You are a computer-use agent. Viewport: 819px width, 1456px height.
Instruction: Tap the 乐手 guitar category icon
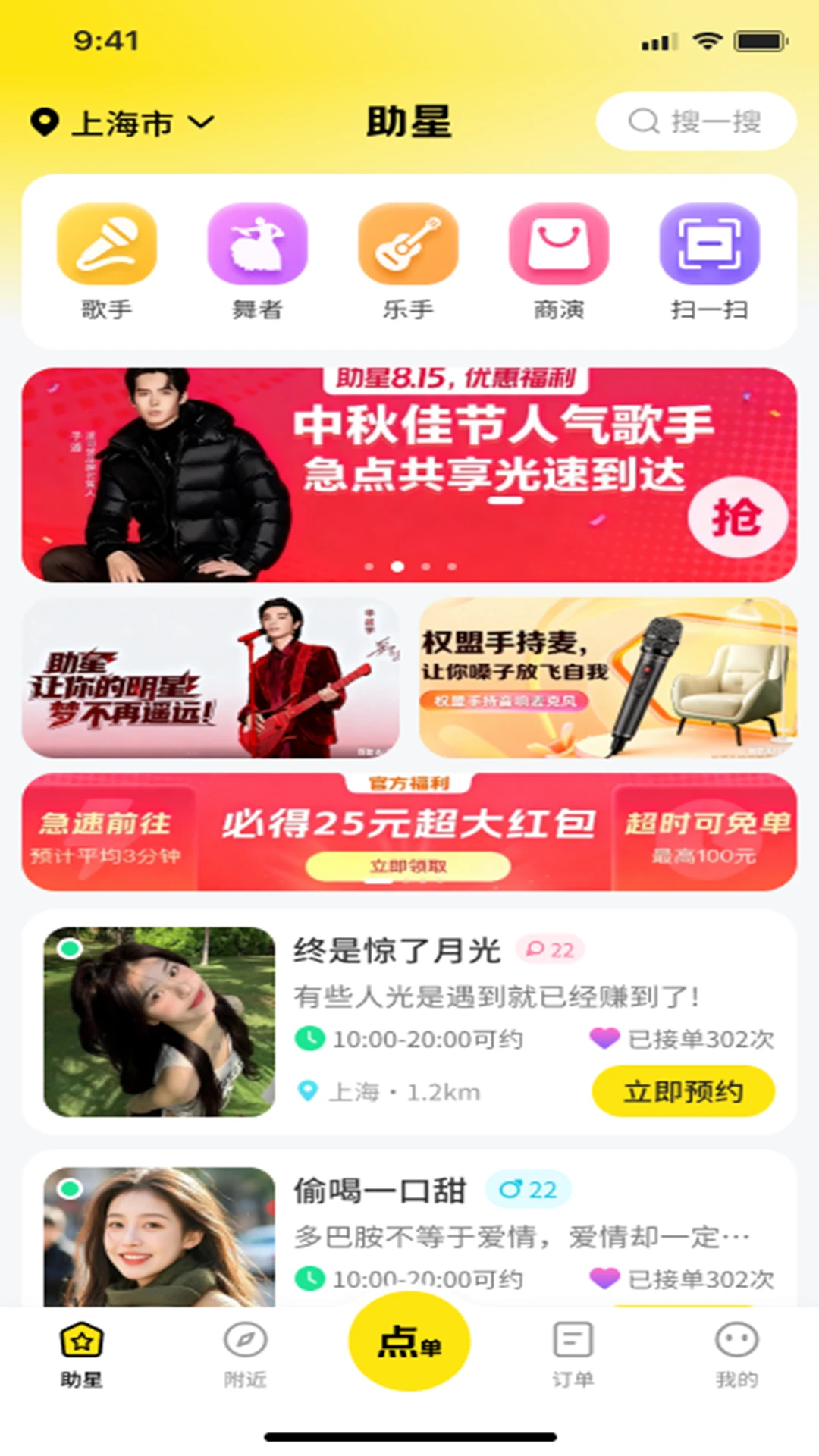coord(406,244)
